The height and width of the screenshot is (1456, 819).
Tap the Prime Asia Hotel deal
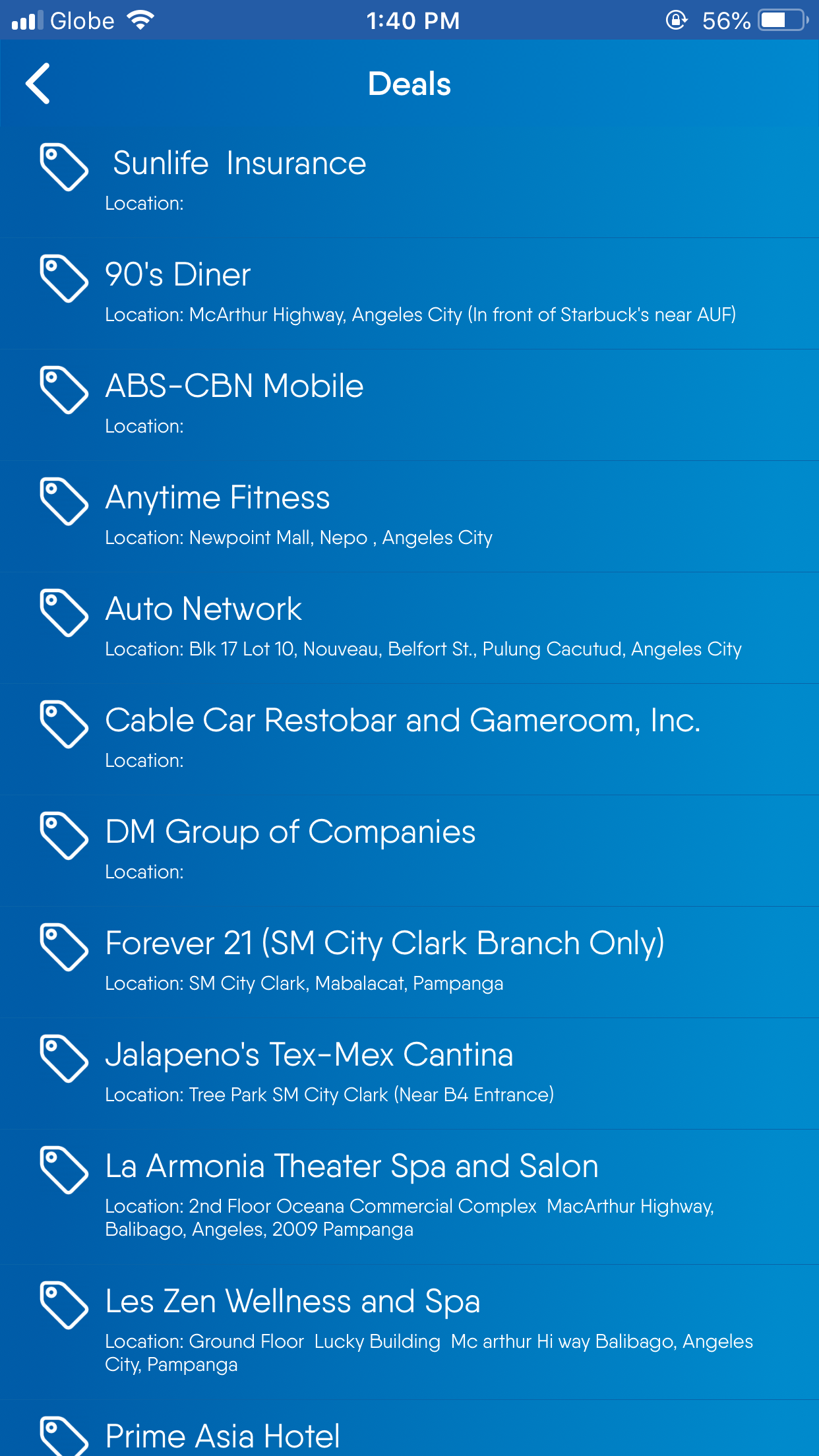409,1428
